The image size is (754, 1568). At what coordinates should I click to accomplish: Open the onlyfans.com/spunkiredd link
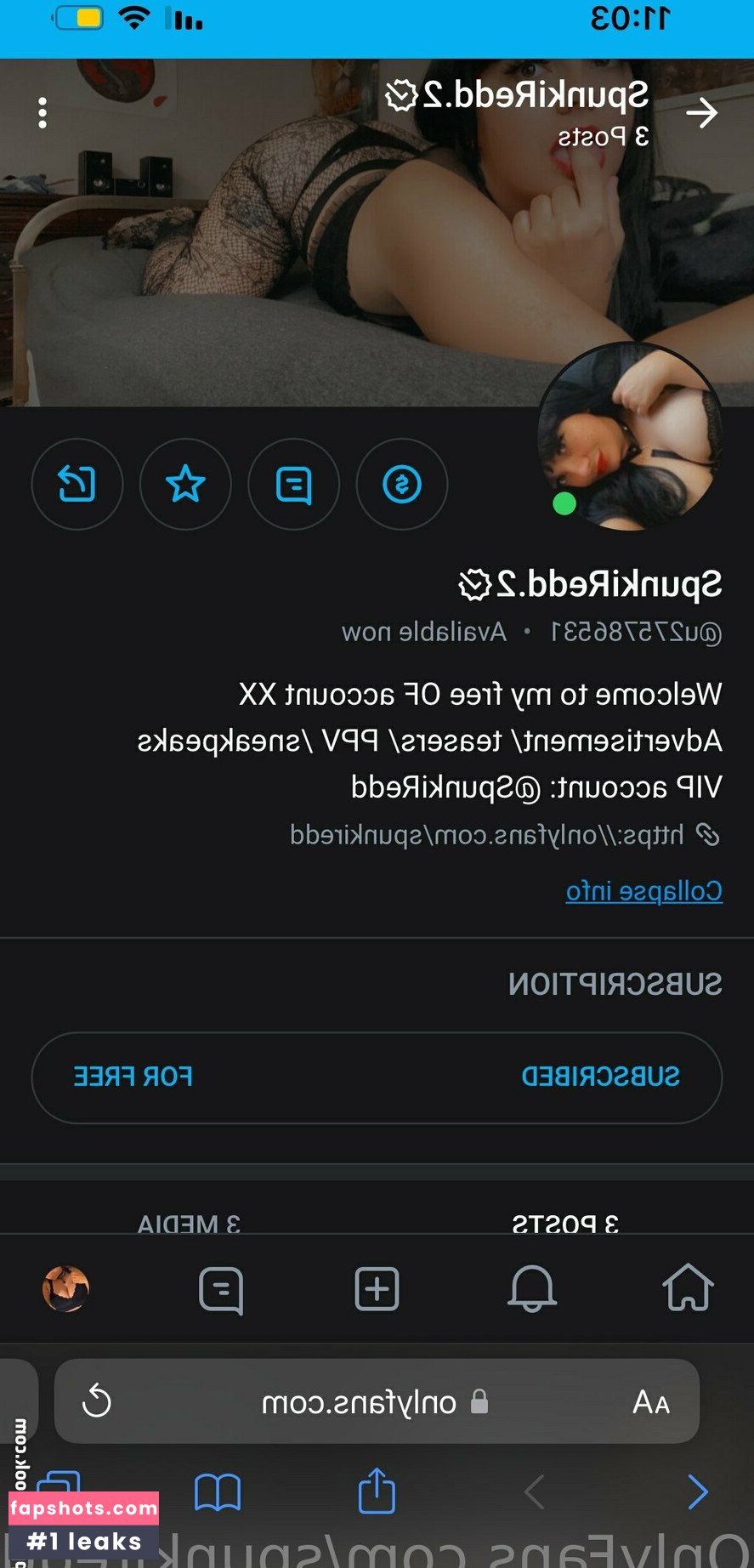[487, 835]
